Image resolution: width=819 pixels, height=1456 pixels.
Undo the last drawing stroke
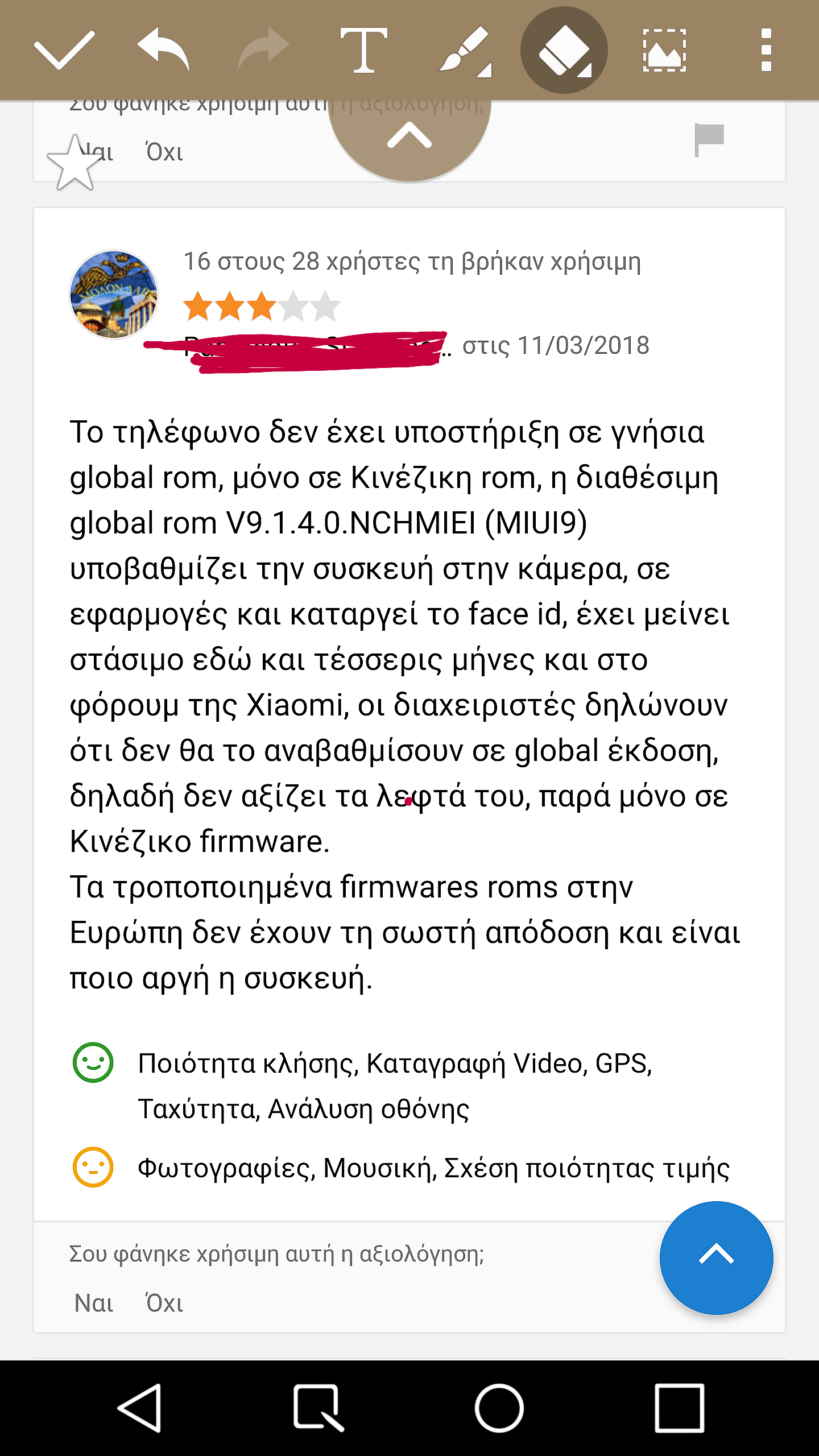(x=164, y=50)
